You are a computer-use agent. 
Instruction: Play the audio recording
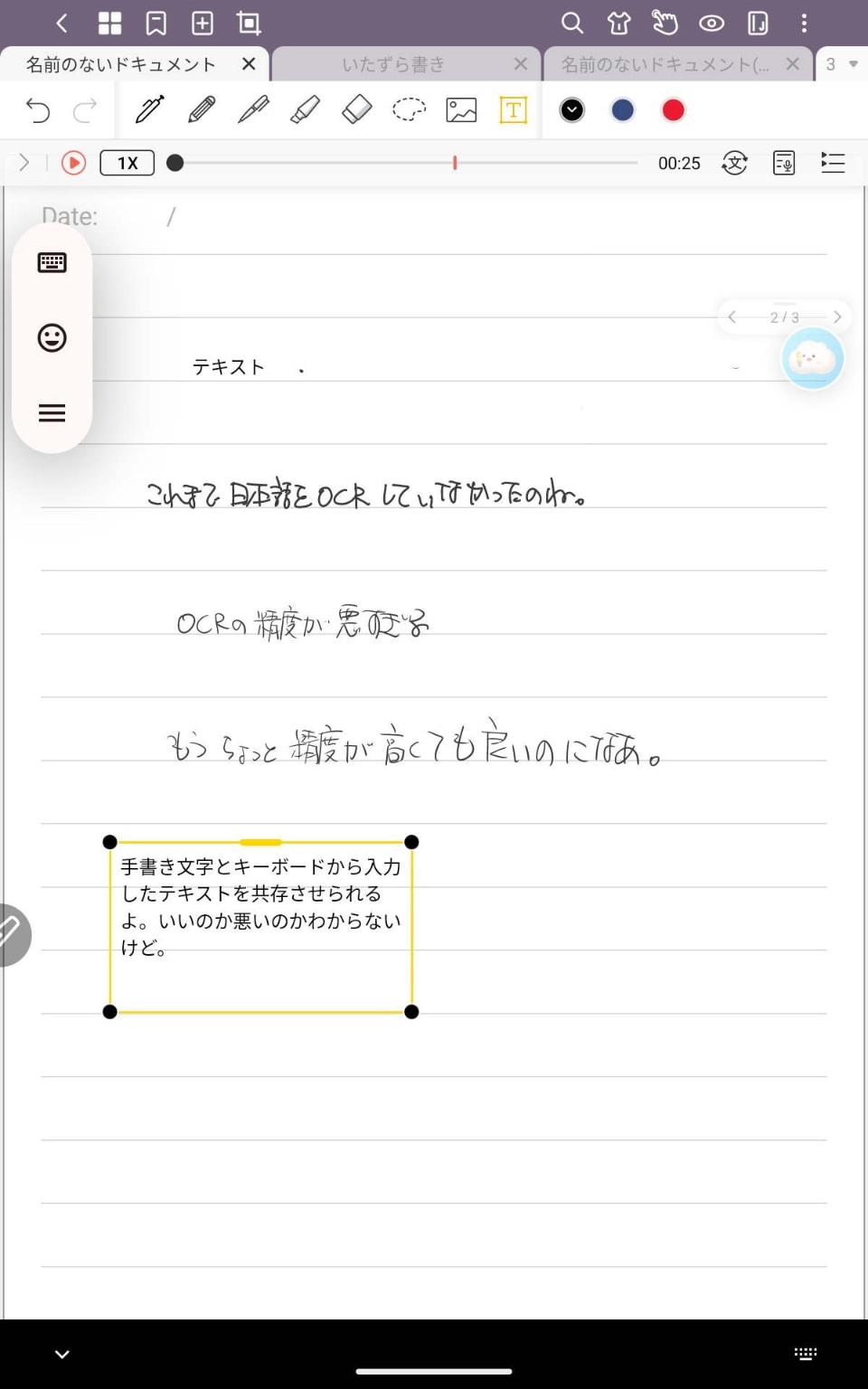73,163
